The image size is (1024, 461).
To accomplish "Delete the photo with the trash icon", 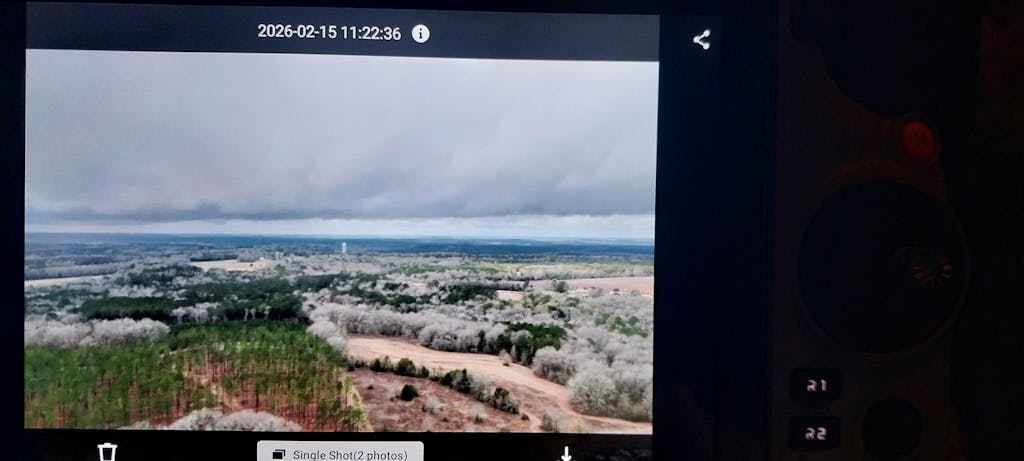I will coord(108,452).
